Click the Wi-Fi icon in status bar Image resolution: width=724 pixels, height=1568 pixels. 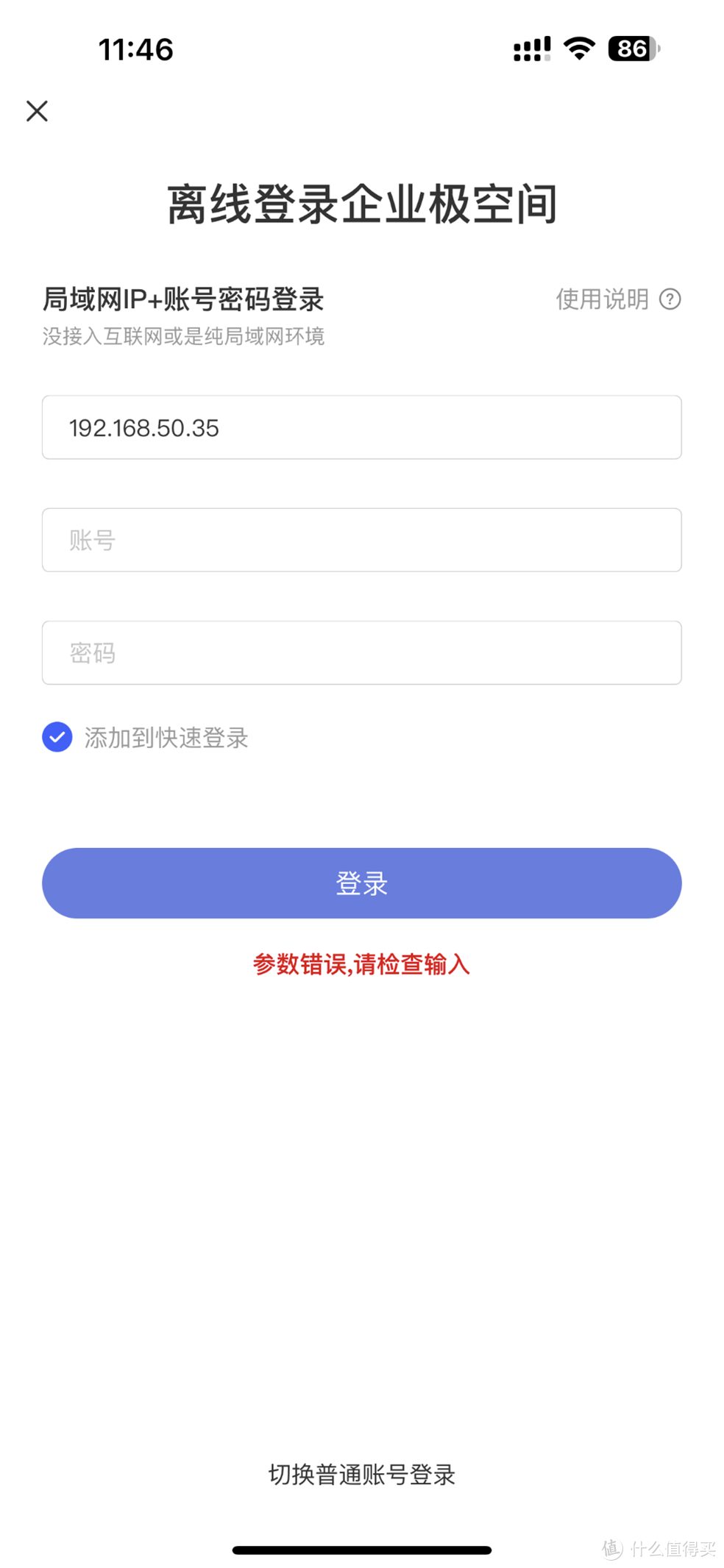(578, 49)
